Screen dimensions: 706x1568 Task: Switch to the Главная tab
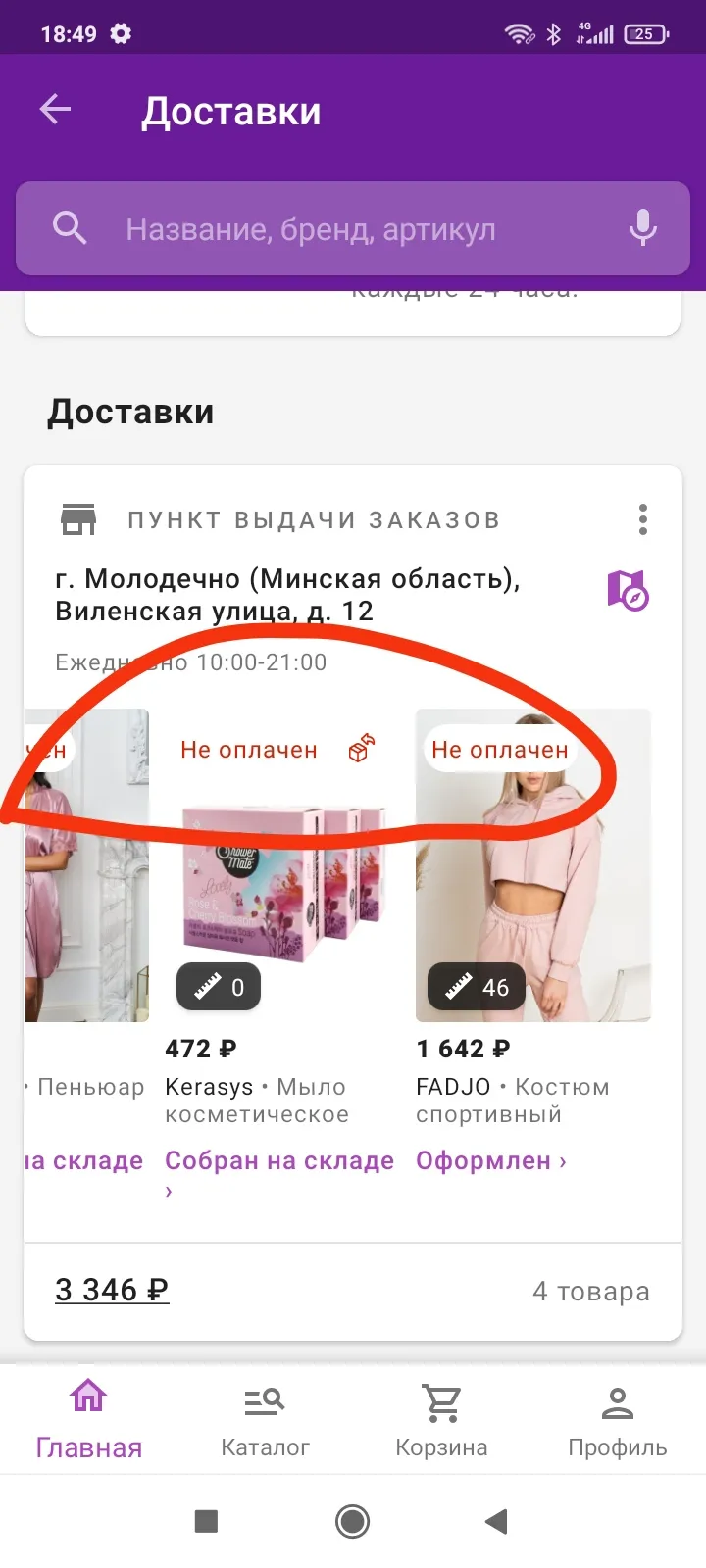[88, 1419]
